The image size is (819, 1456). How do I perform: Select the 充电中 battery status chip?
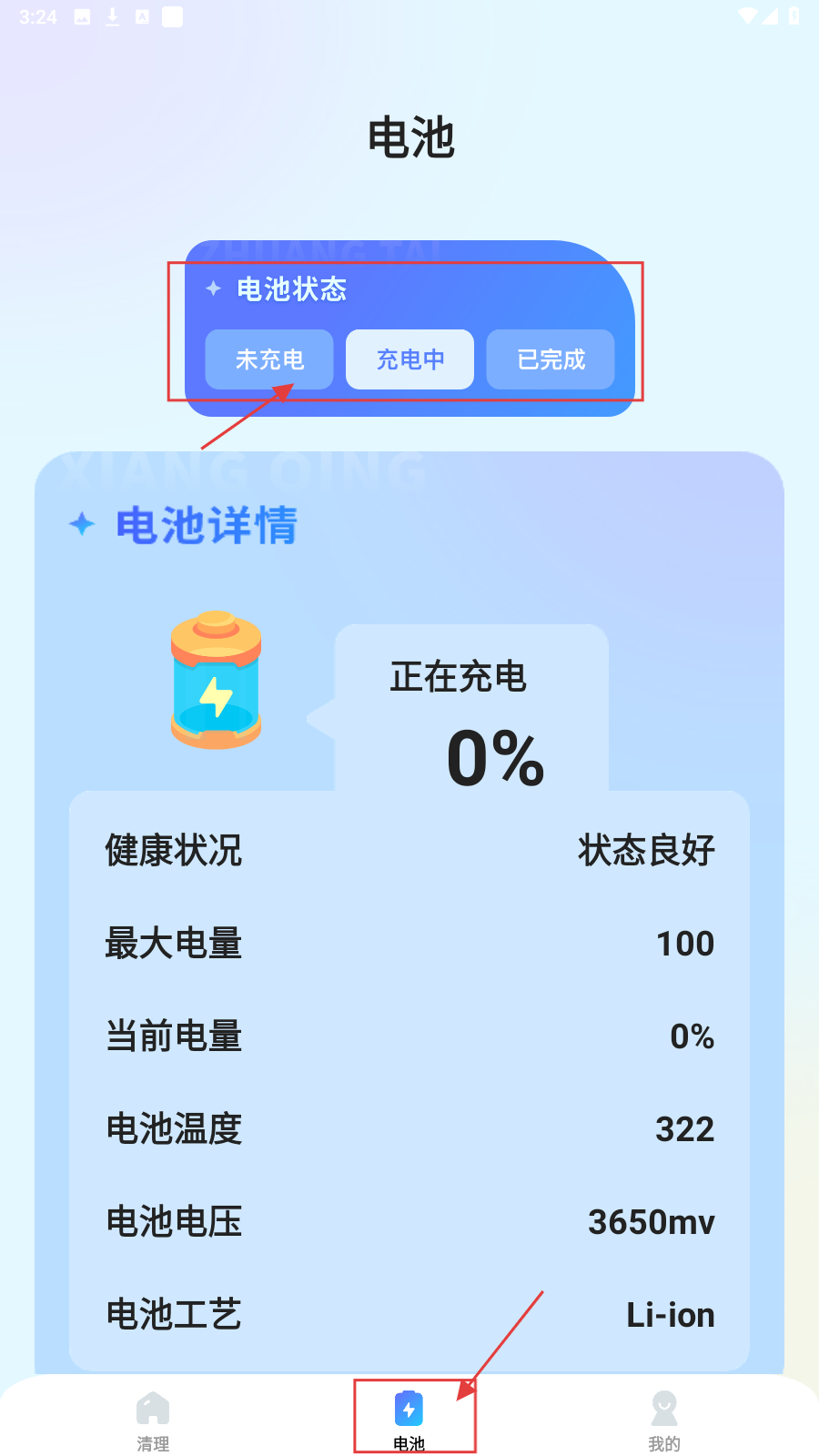409,359
